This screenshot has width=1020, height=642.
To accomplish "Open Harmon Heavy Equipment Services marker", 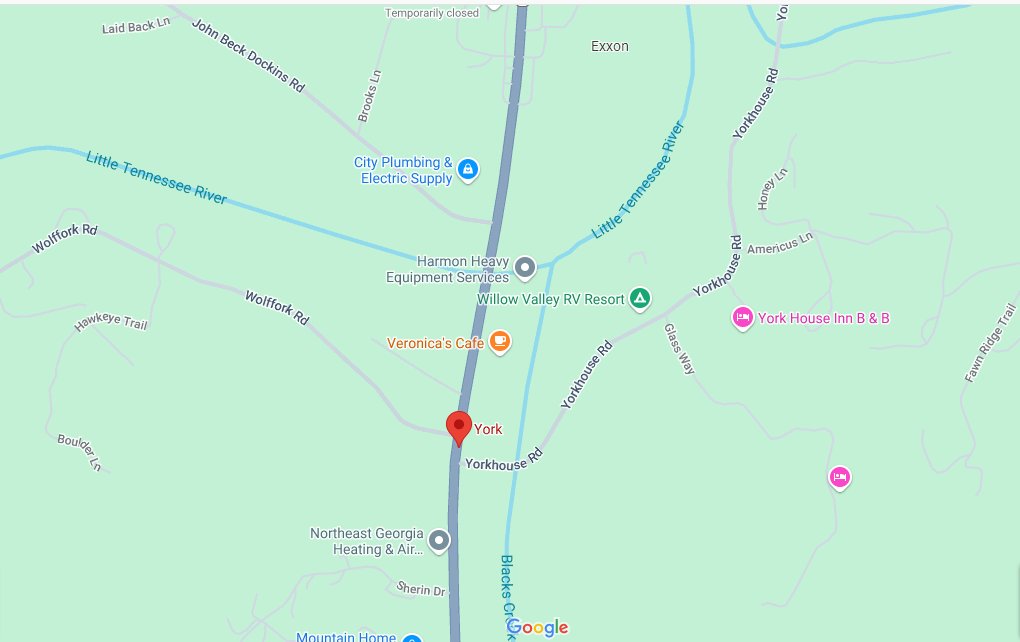I will tap(525, 267).
